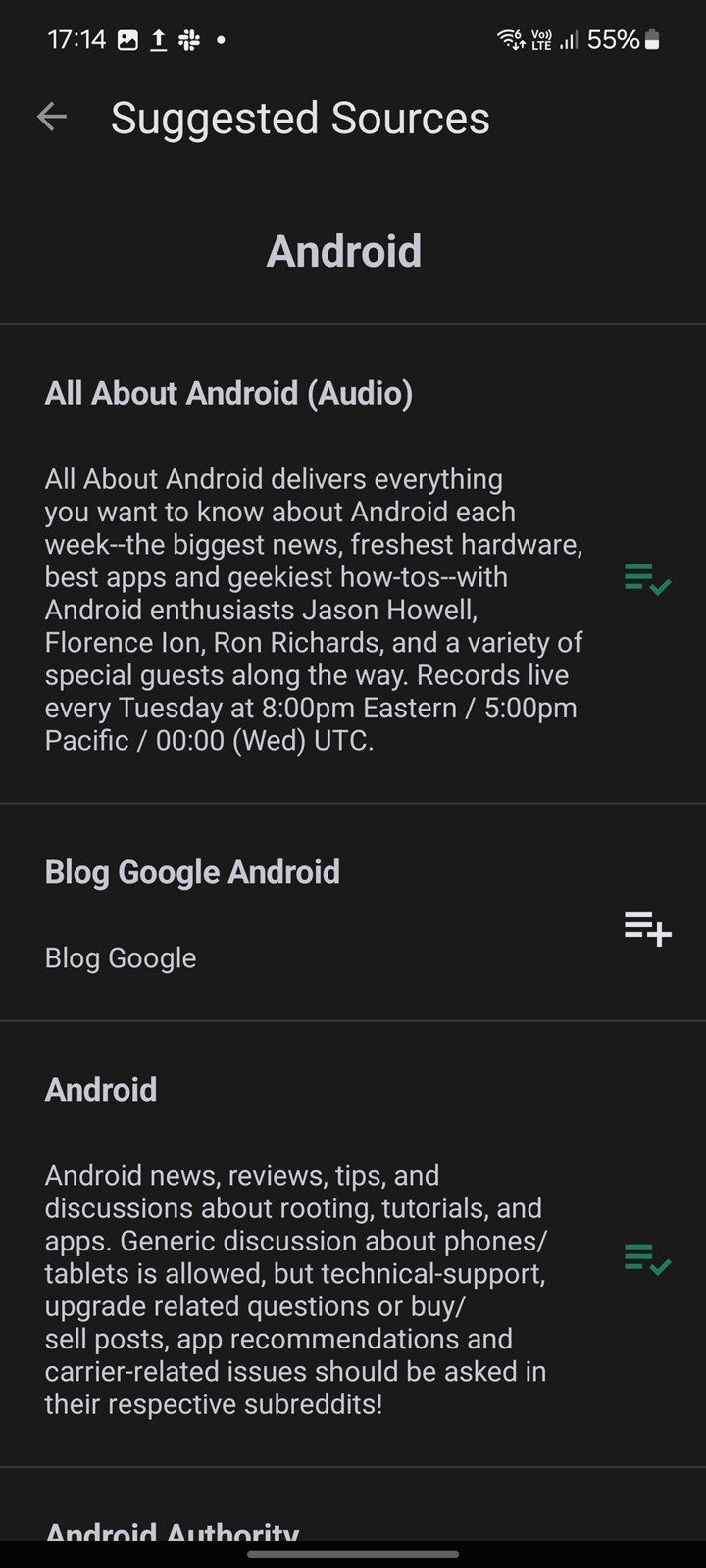Remove All About Android (Audio) via added icon
The height and width of the screenshot is (1568, 706).
(647, 579)
